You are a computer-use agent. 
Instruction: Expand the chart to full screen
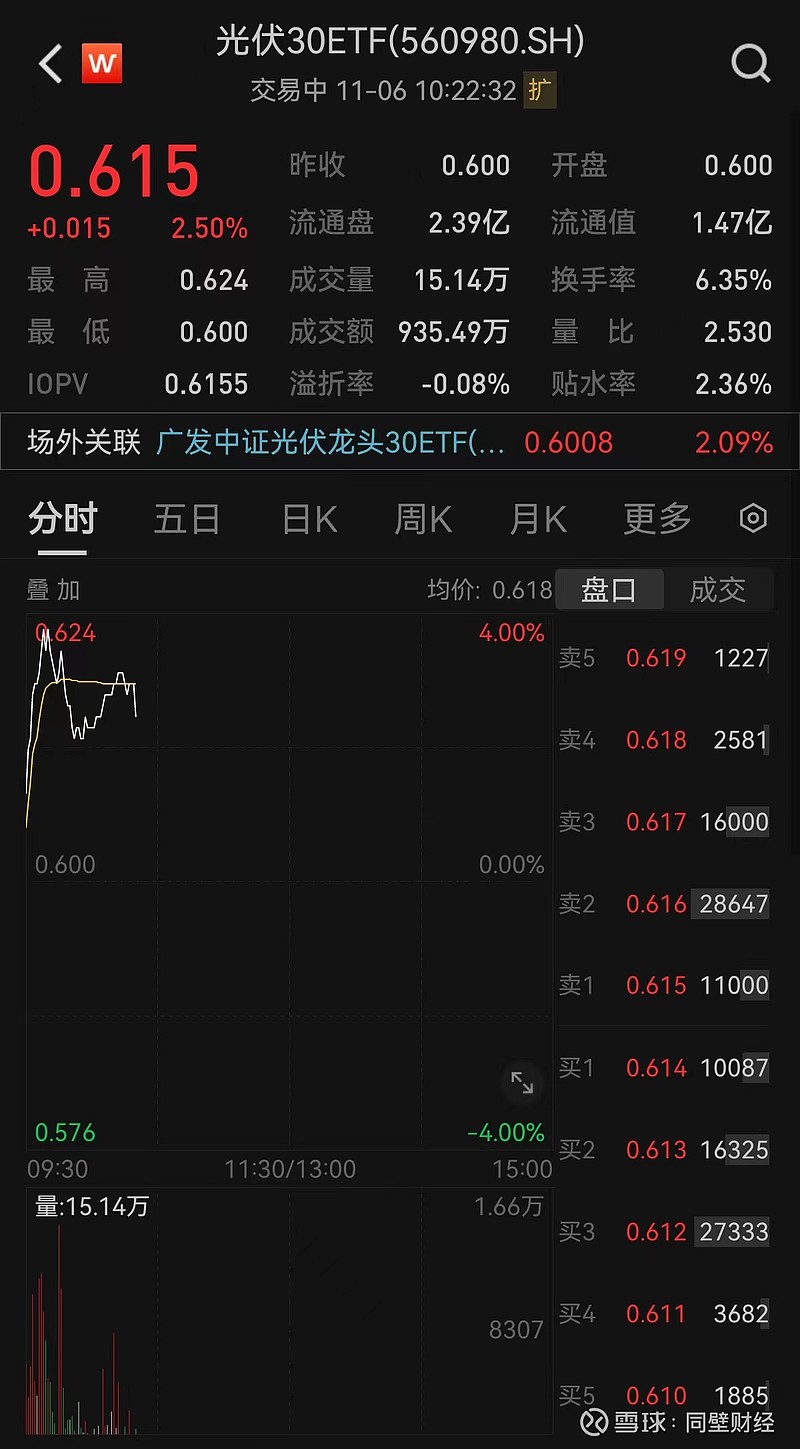click(x=522, y=1081)
